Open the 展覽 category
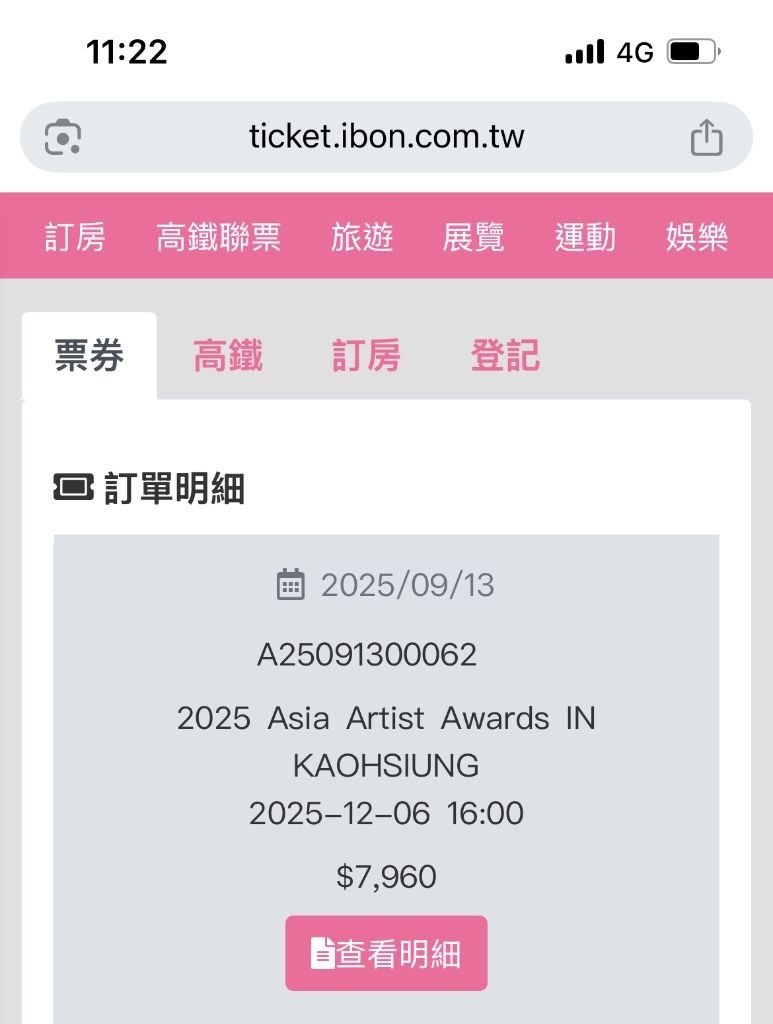This screenshot has width=773, height=1024. (x=473, y=238)
